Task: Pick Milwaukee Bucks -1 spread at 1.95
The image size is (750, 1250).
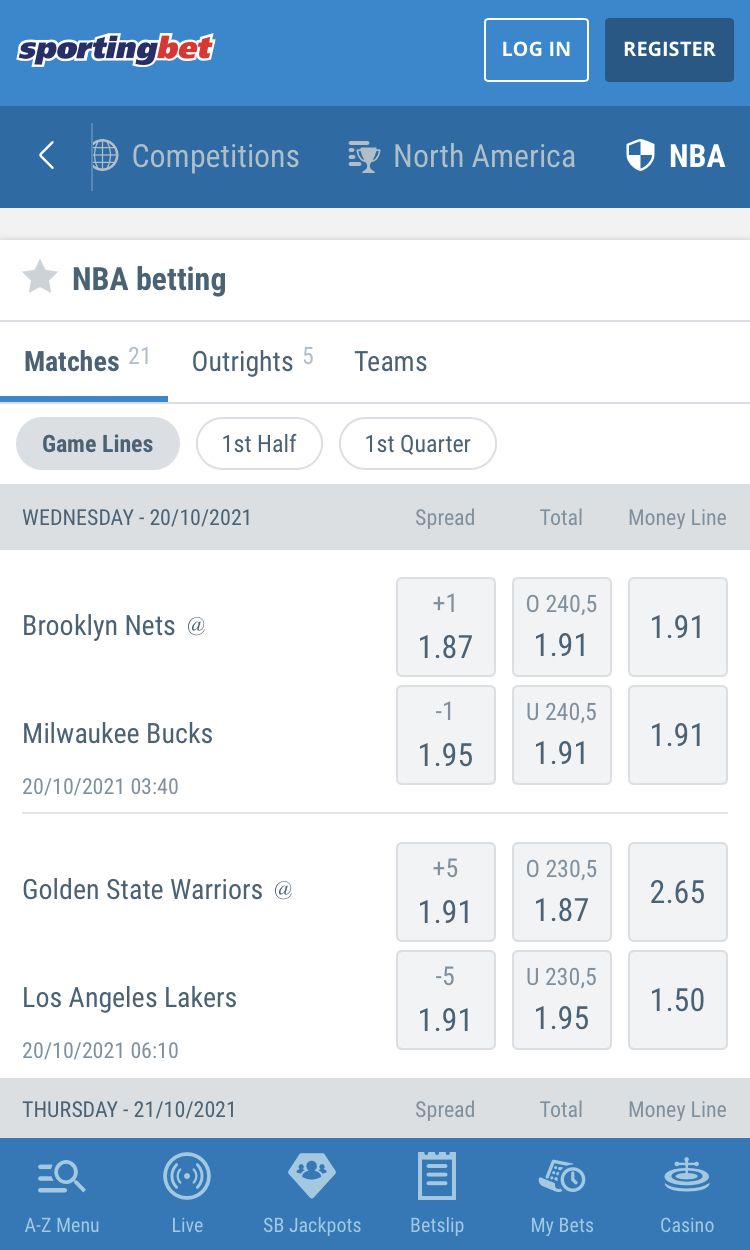Action: (x=446, y=735)
